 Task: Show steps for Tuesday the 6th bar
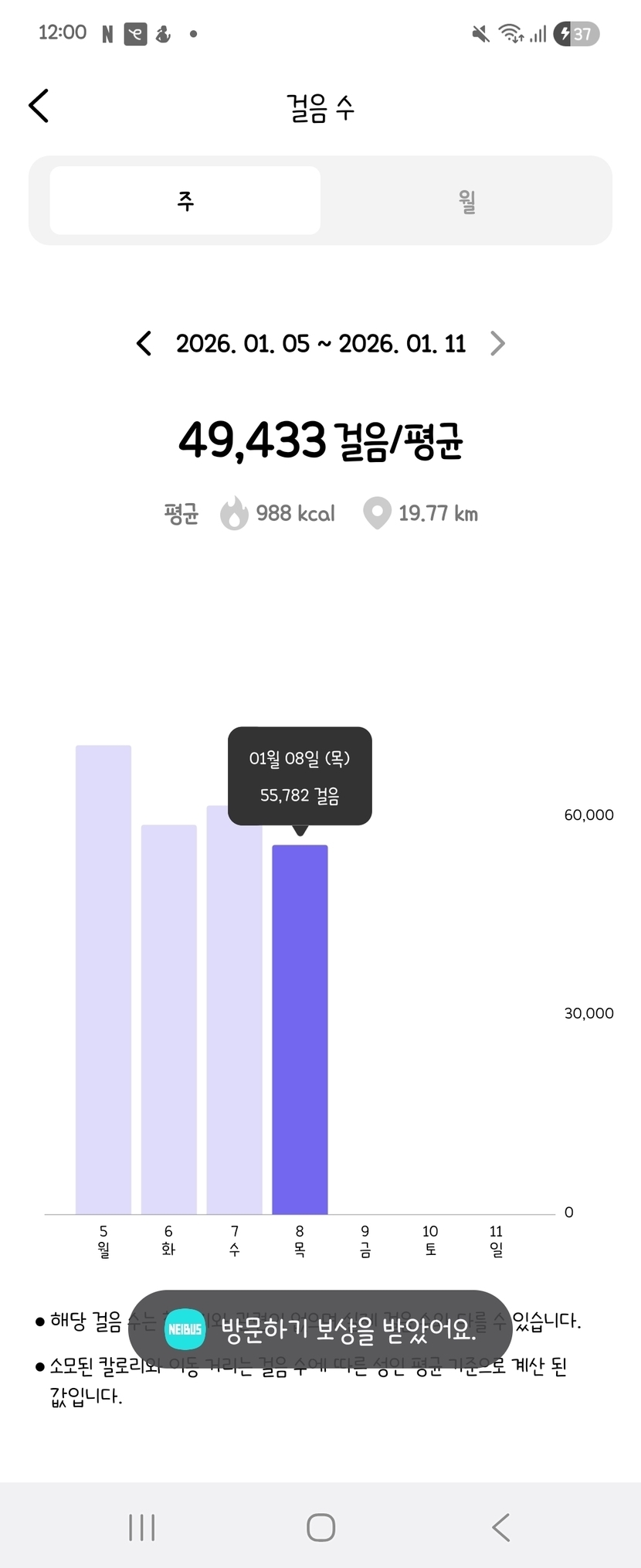click(168, 1019)
